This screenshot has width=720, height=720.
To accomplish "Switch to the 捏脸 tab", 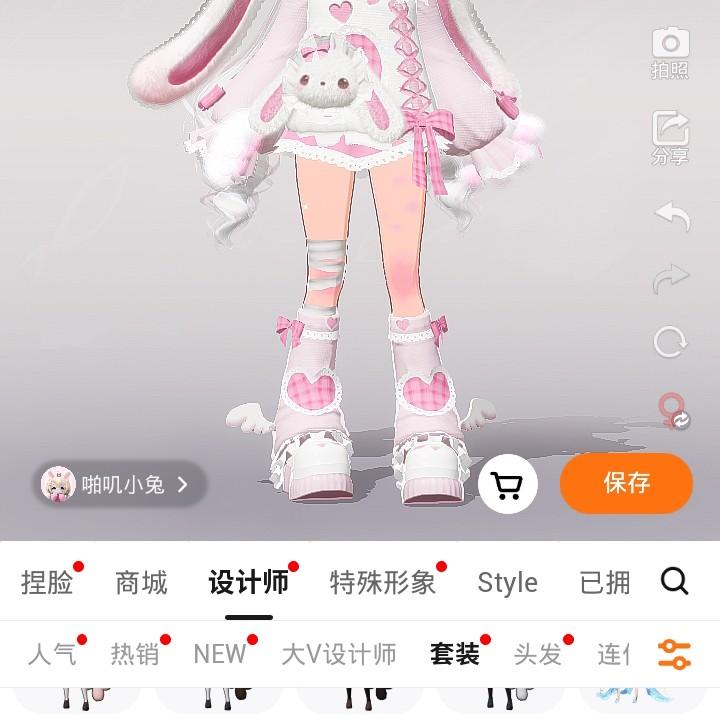I will tap(47, 582).
